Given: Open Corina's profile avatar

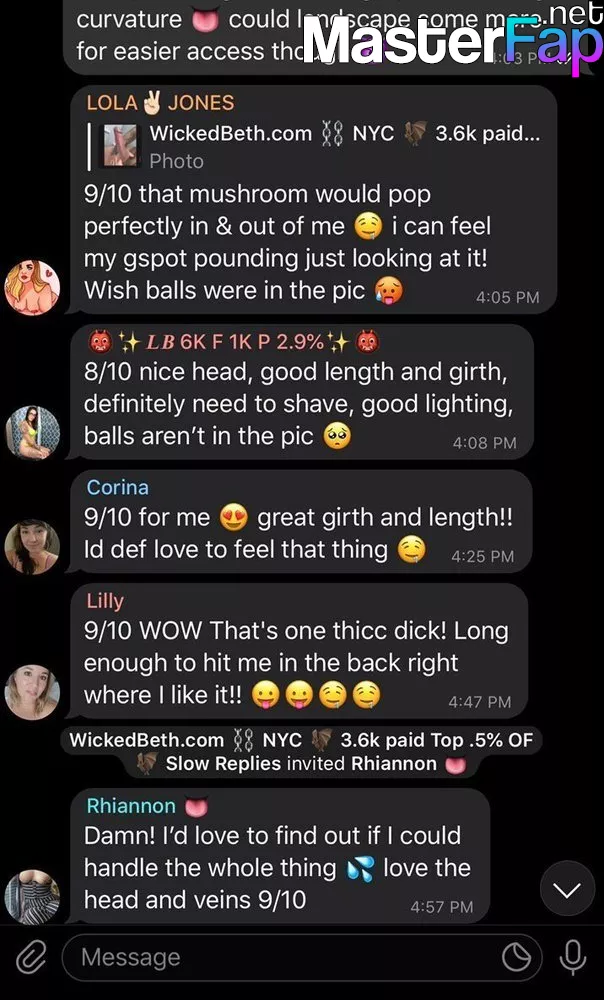Looking at the screenshot, I should [33, 547].
